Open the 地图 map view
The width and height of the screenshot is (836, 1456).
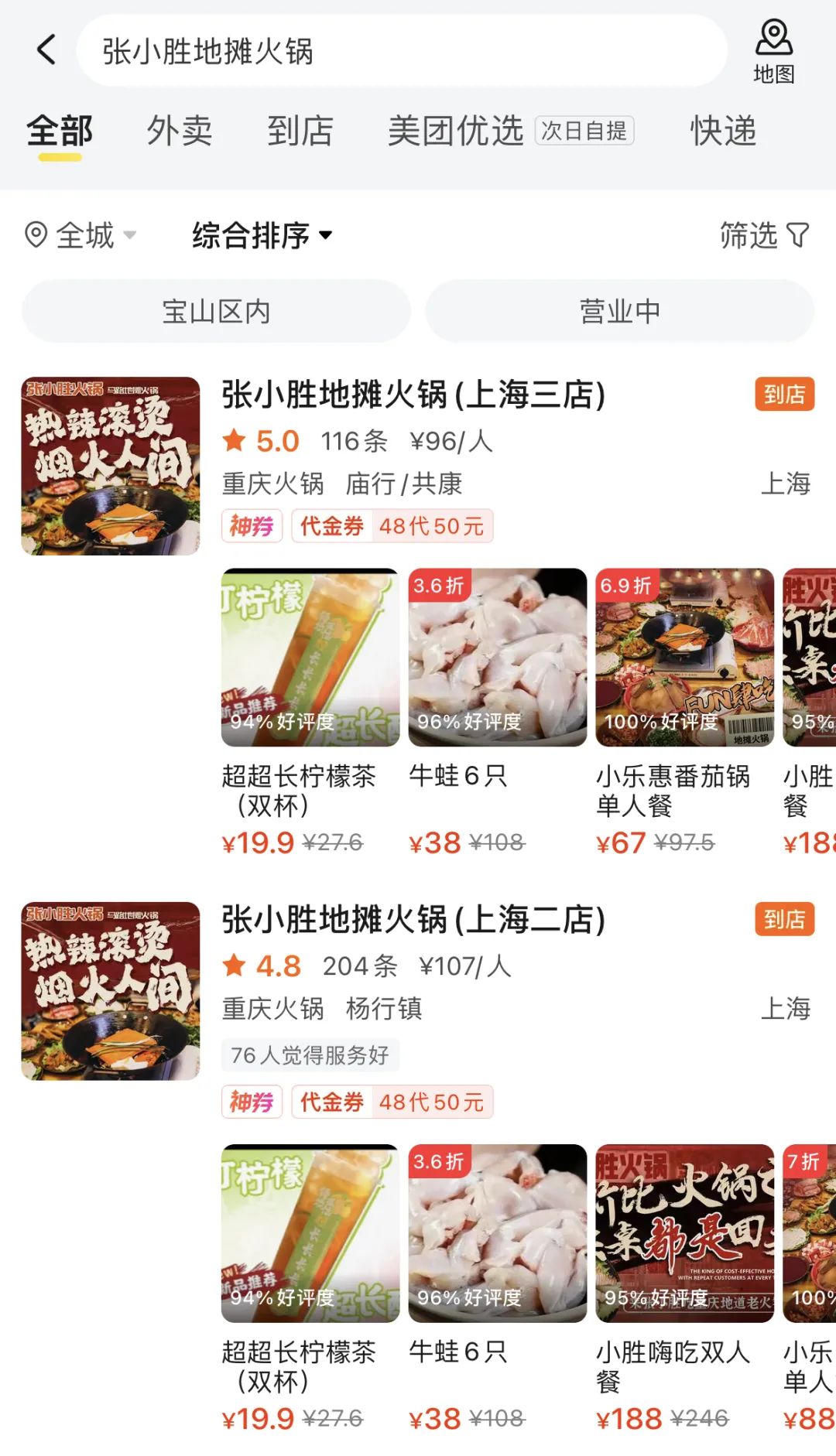[x=773, y=53]
